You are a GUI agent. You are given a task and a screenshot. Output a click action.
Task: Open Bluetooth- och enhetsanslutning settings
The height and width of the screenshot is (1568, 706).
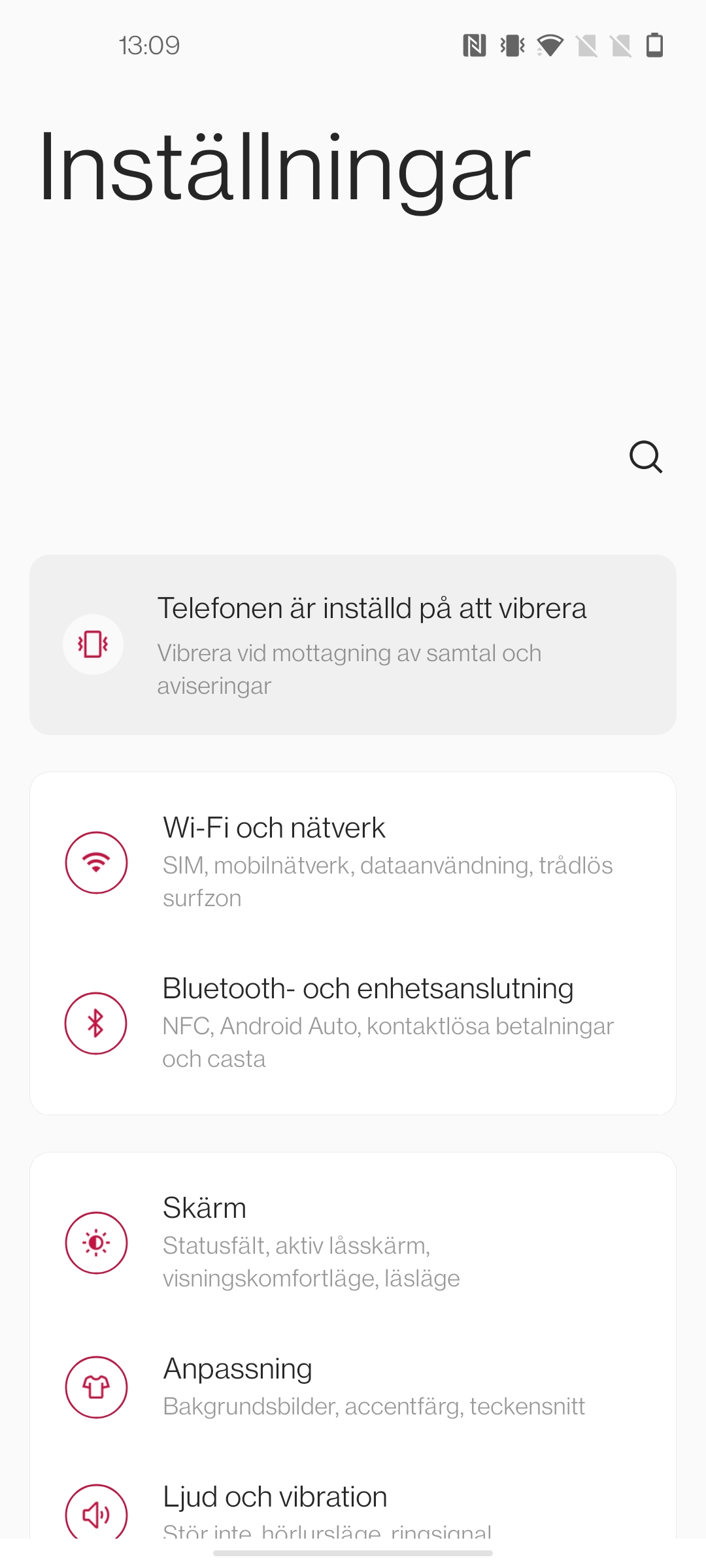point(353,1022)
